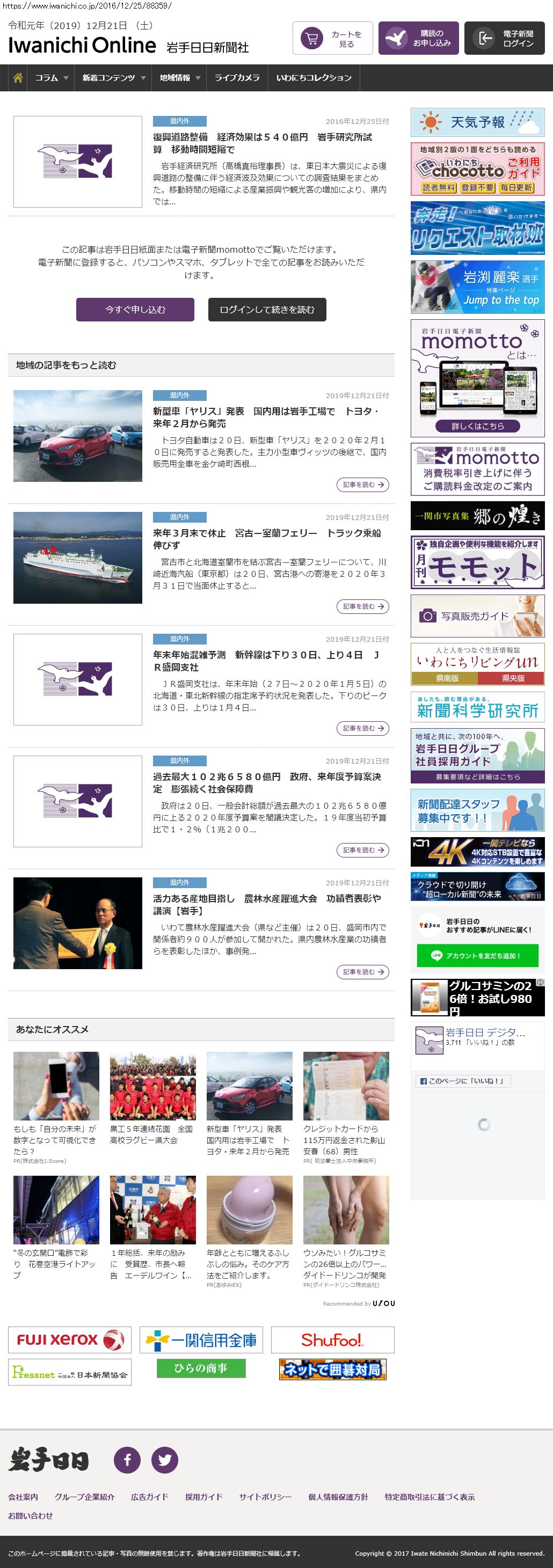Open いわにちコレクション page
This screenshot has width=553, height=1568.
pyautogui.click(x=314, y=78)
